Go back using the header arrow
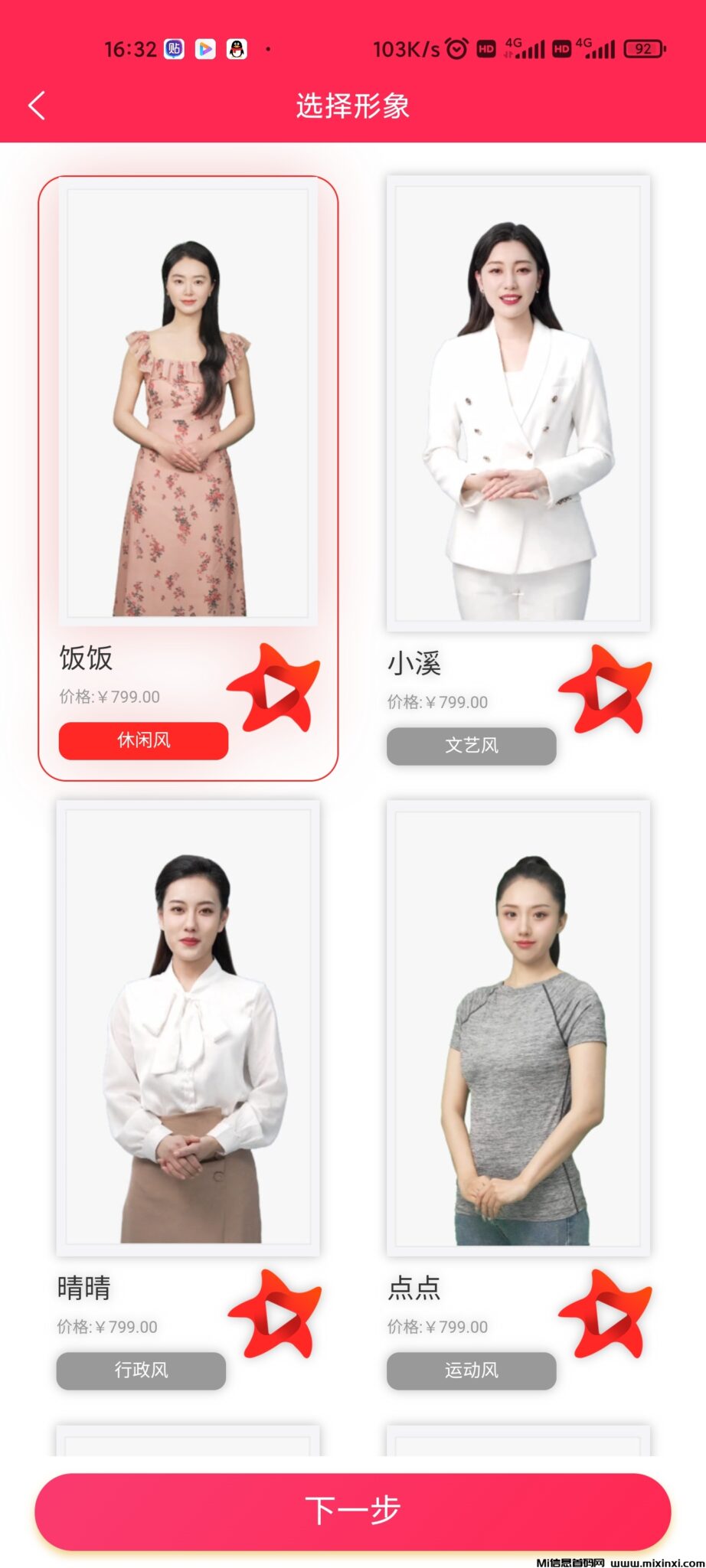Image resolution: width=706 pixels, height=1568 pixels. 37,106
